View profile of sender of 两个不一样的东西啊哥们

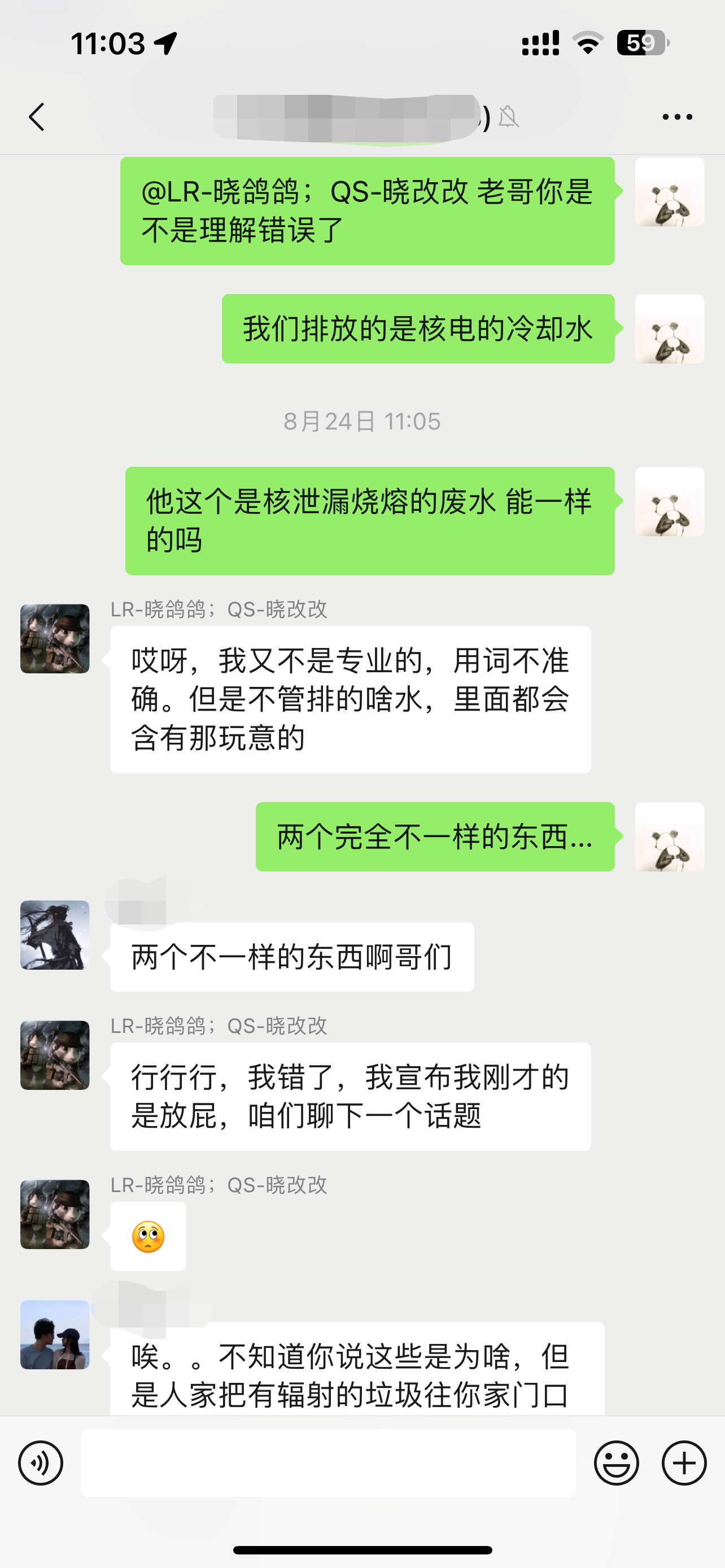[55, 935]
